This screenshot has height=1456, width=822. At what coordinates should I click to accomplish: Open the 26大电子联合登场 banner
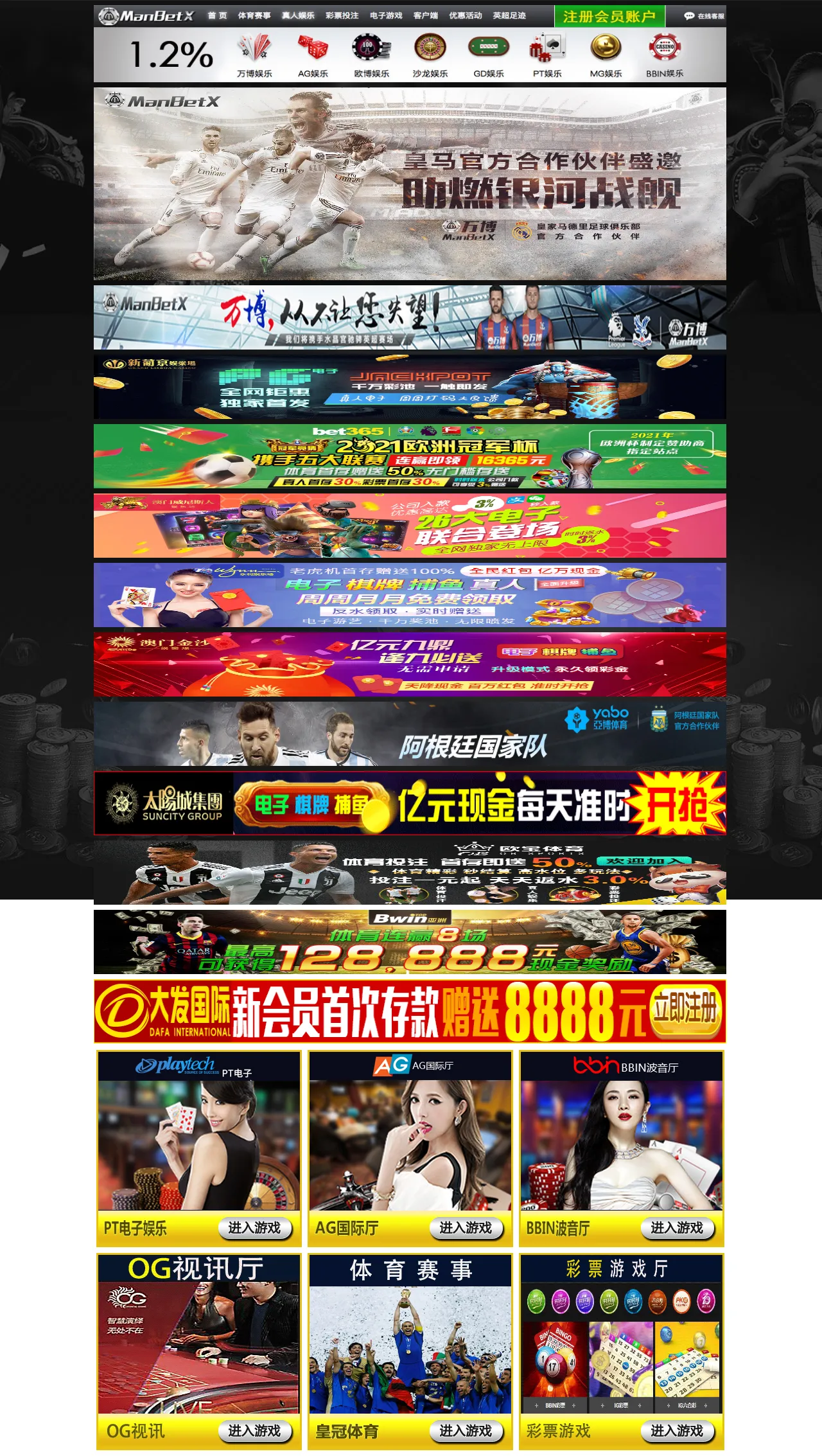(410, 526)
